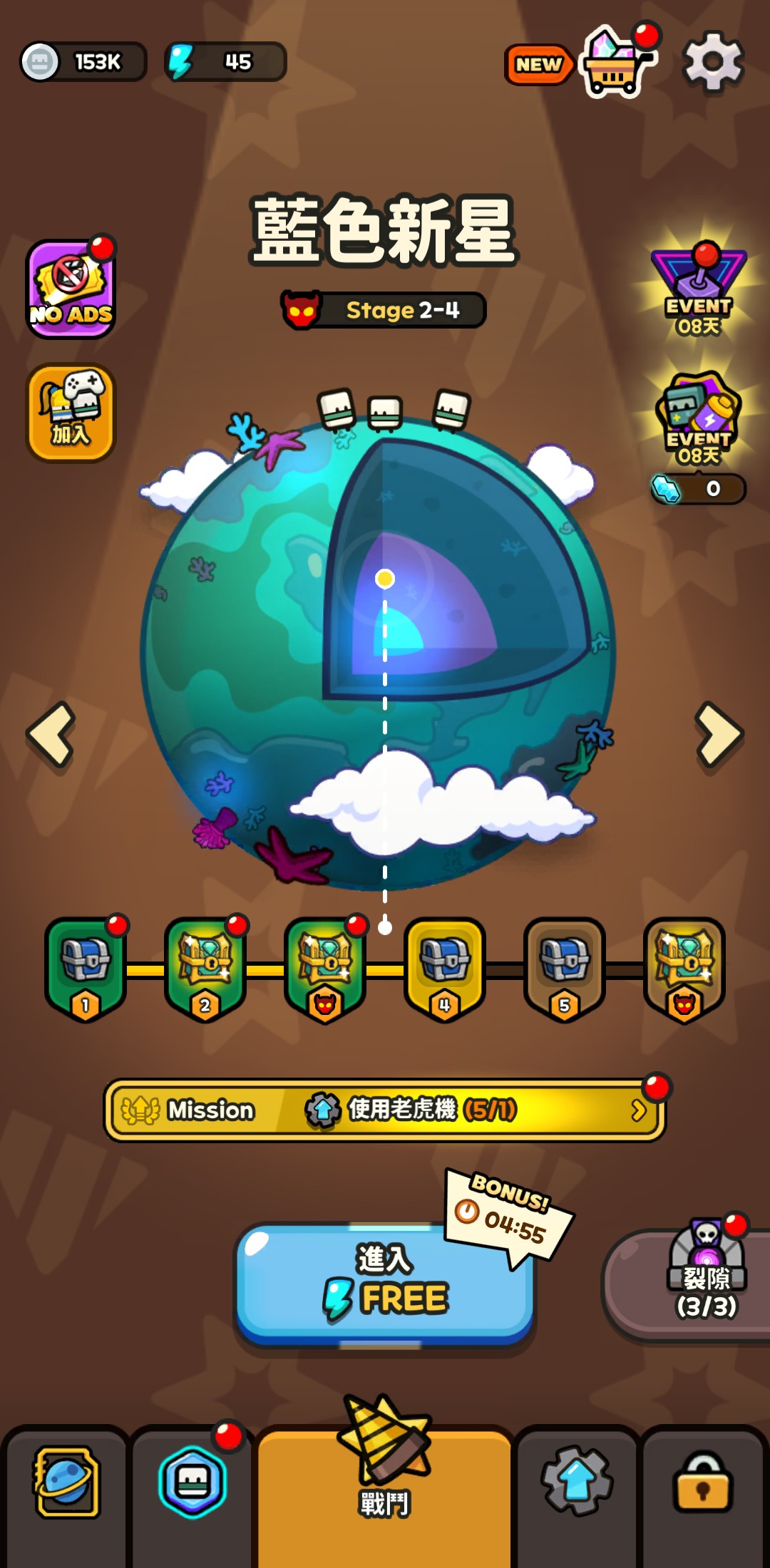Open the settings gear
The height and width of the screenshot is (1568, 770).
[x=713, y=63]
